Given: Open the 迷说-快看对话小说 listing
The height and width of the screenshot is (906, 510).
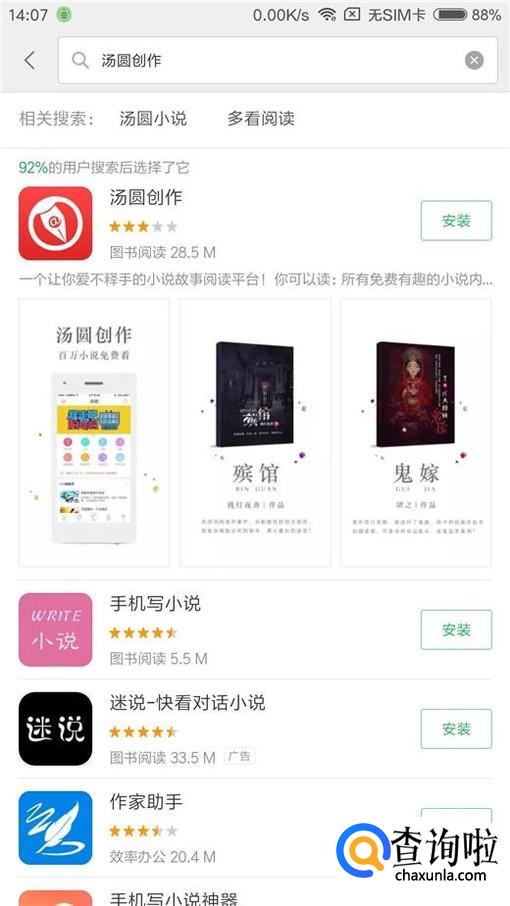Looking at the screenshot, I should coord(254,729).
